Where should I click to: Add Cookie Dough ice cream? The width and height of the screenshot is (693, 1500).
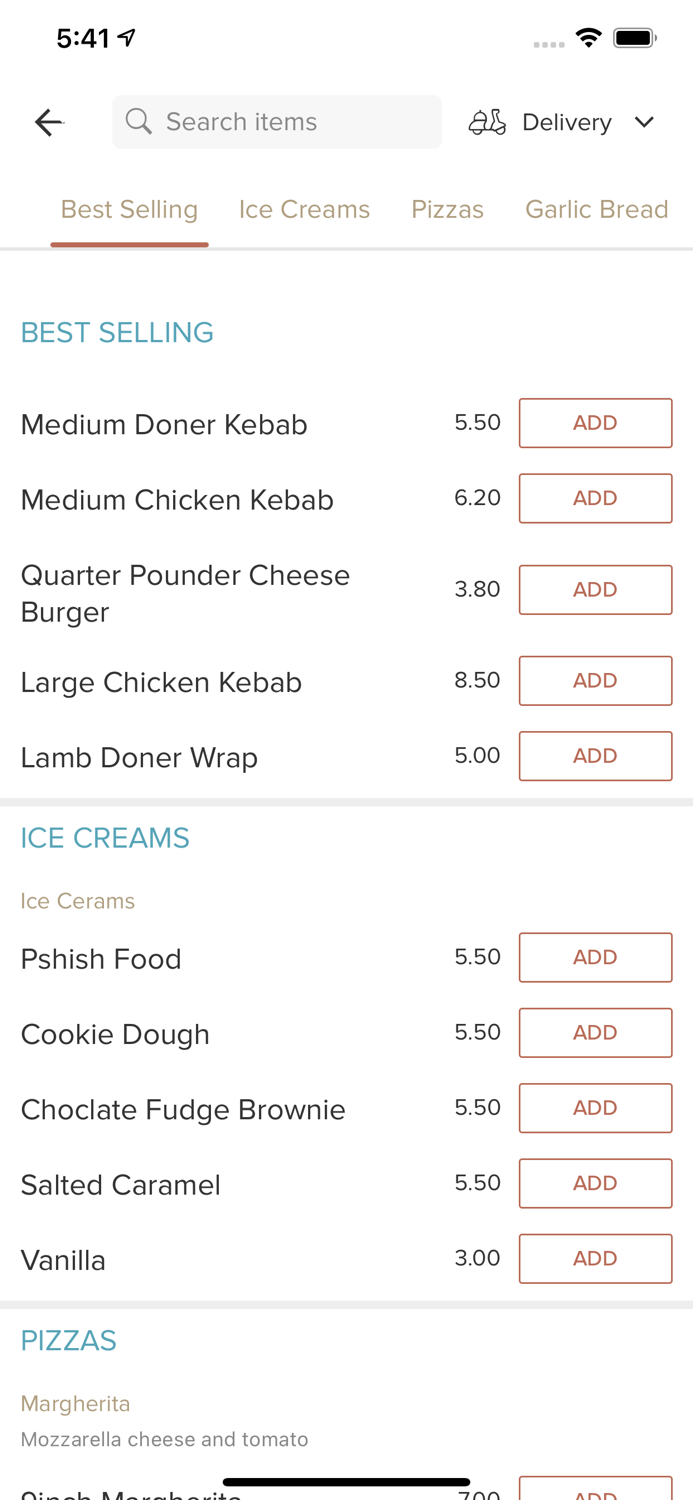pyautogui.click(x=595, y=1033)
